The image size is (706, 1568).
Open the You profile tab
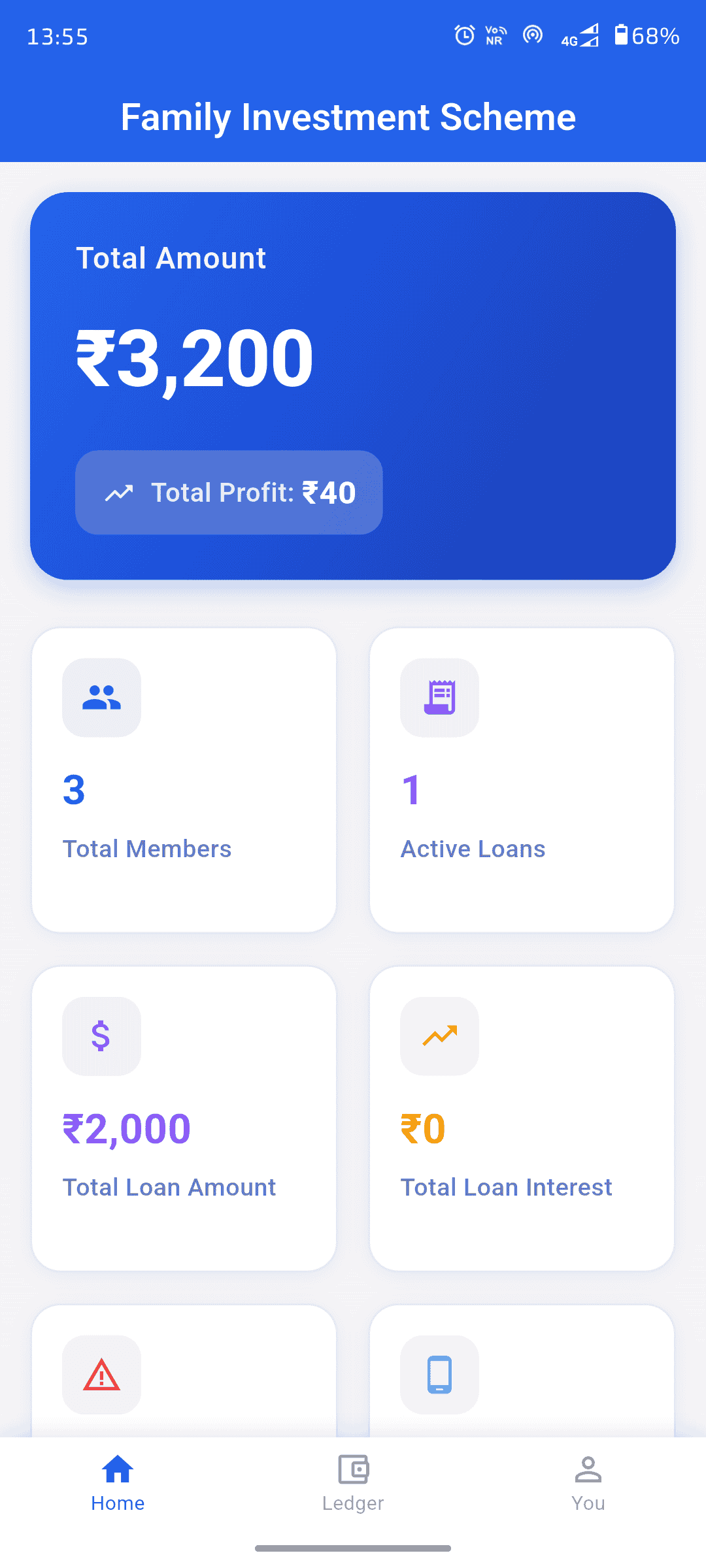588,1483
